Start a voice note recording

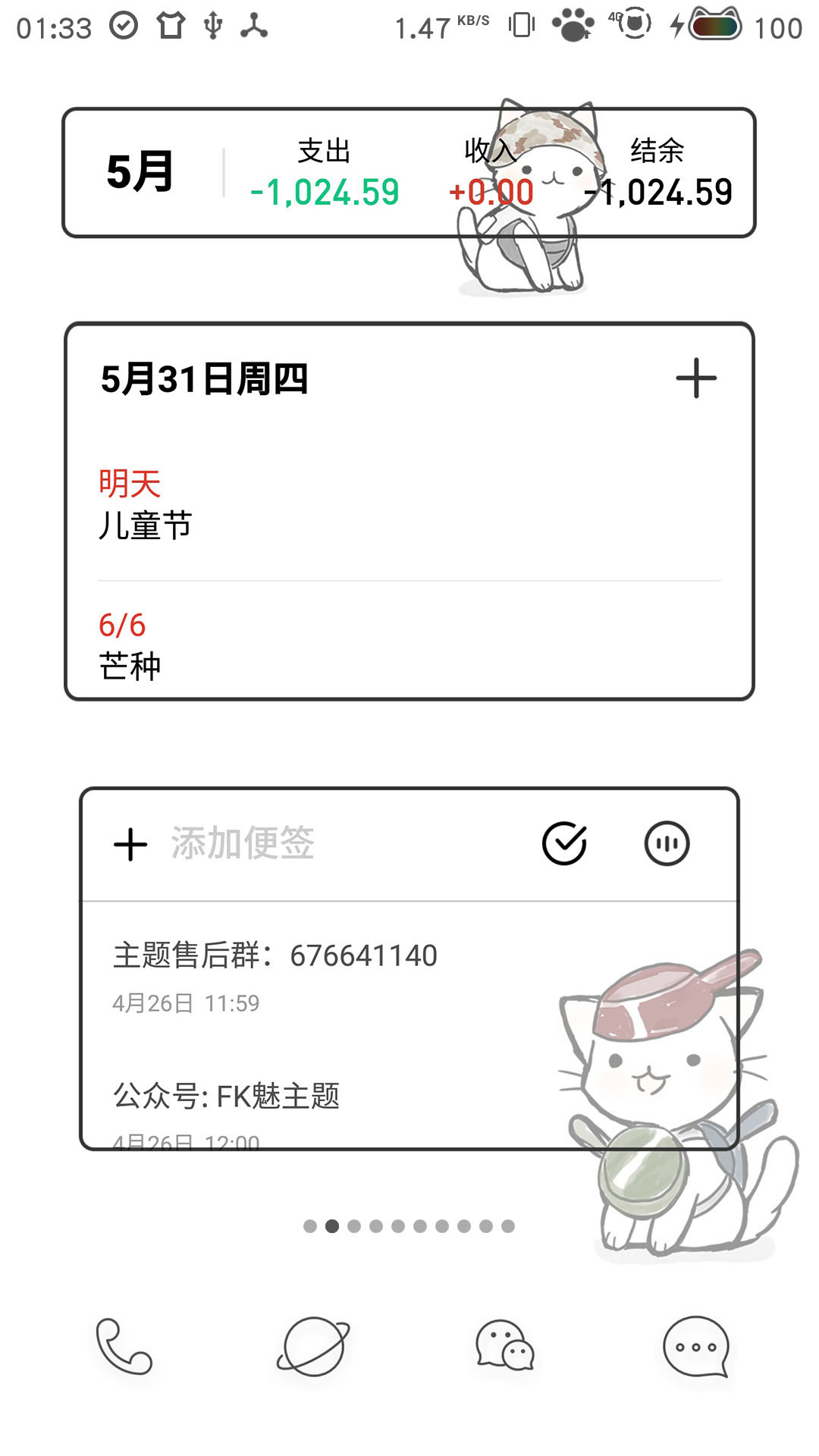(667, 843)
